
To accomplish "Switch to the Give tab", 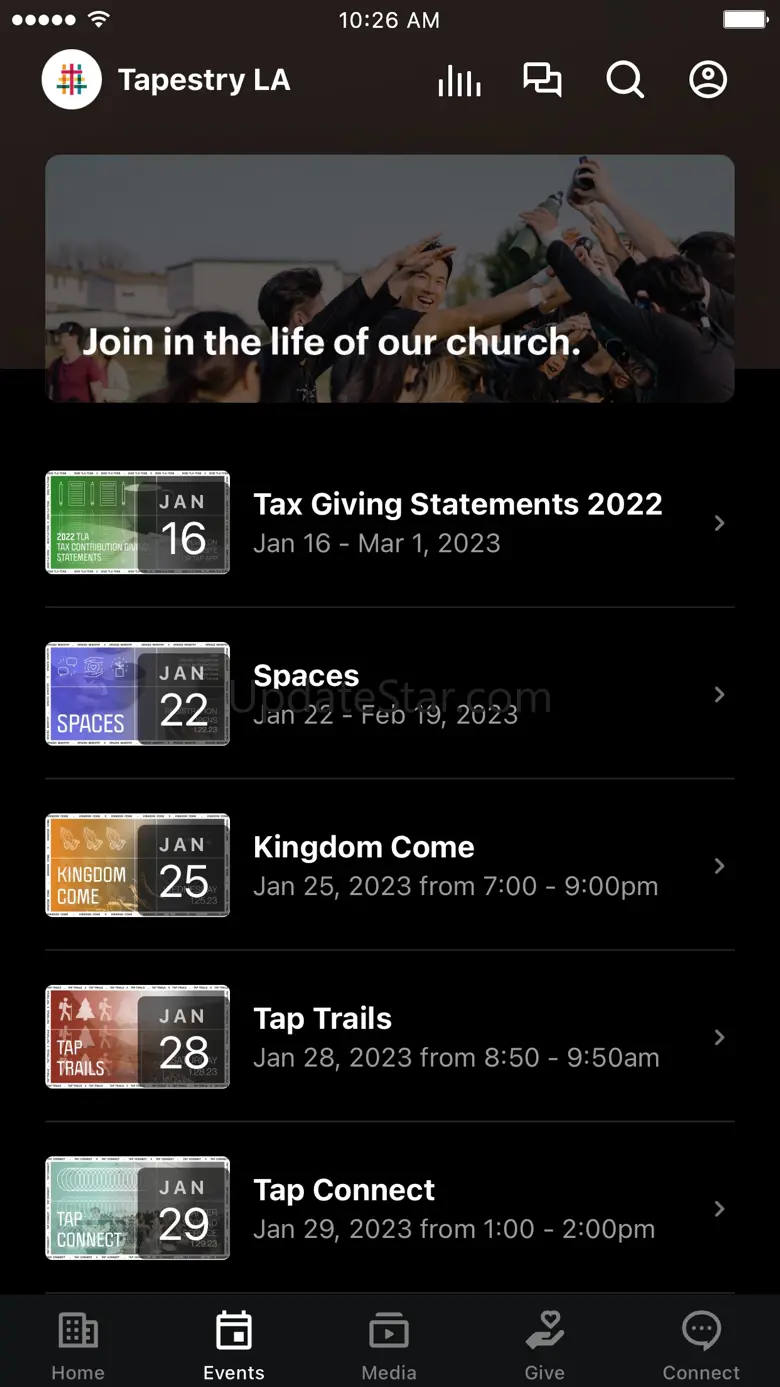I will [545, 1345].
